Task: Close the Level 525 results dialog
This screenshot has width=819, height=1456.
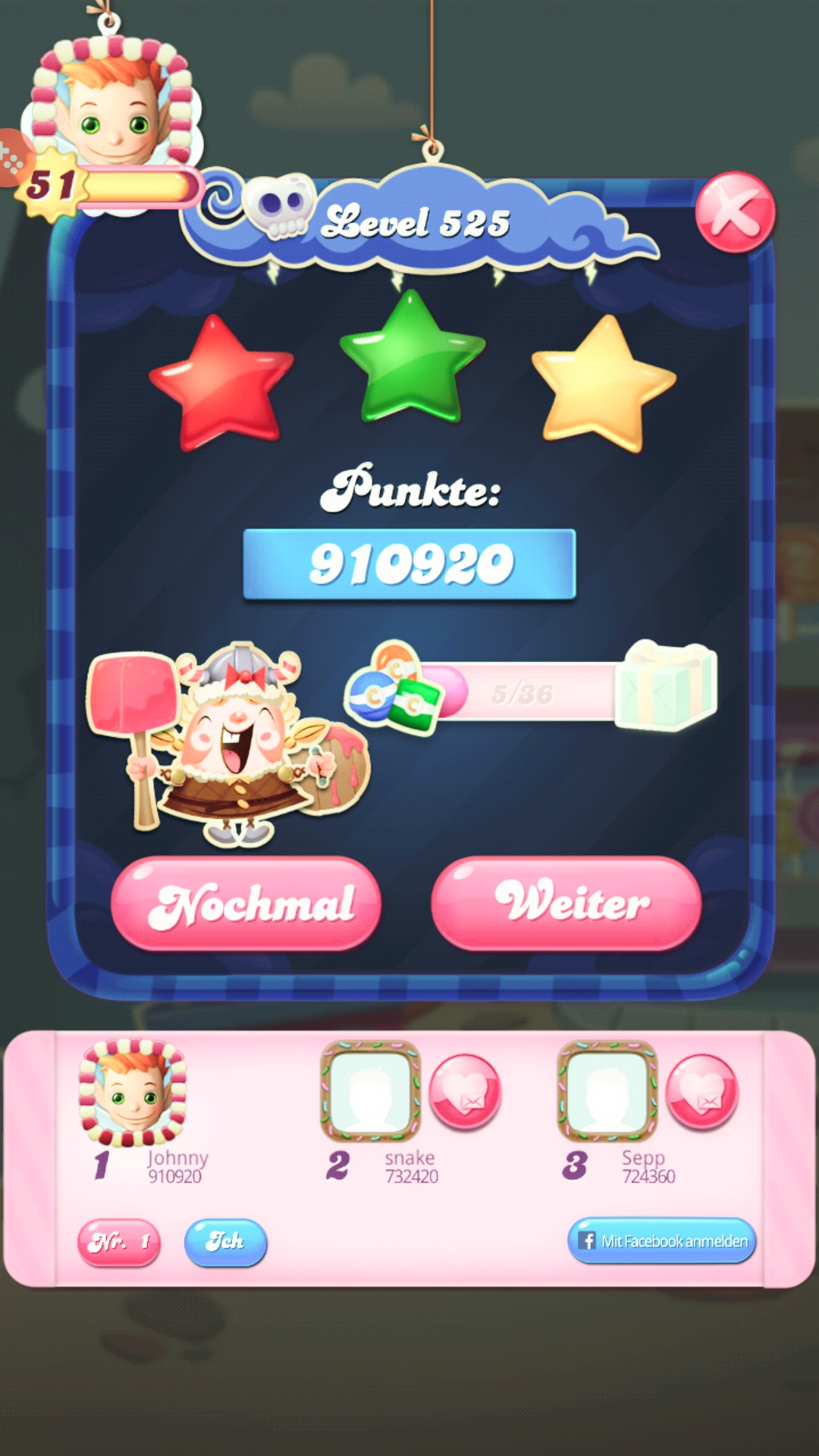Action: (734, 212)
